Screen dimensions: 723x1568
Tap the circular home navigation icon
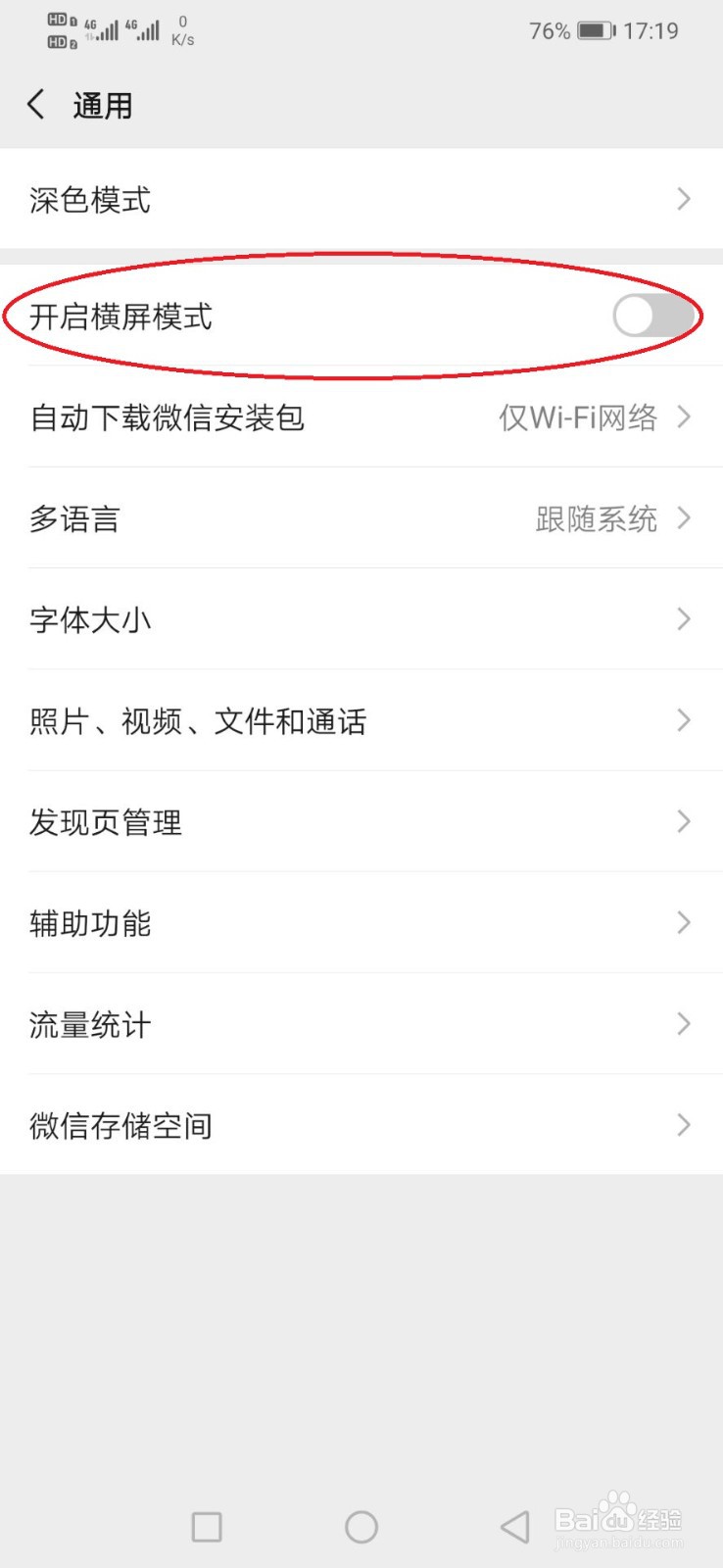tap(361, 1526)
